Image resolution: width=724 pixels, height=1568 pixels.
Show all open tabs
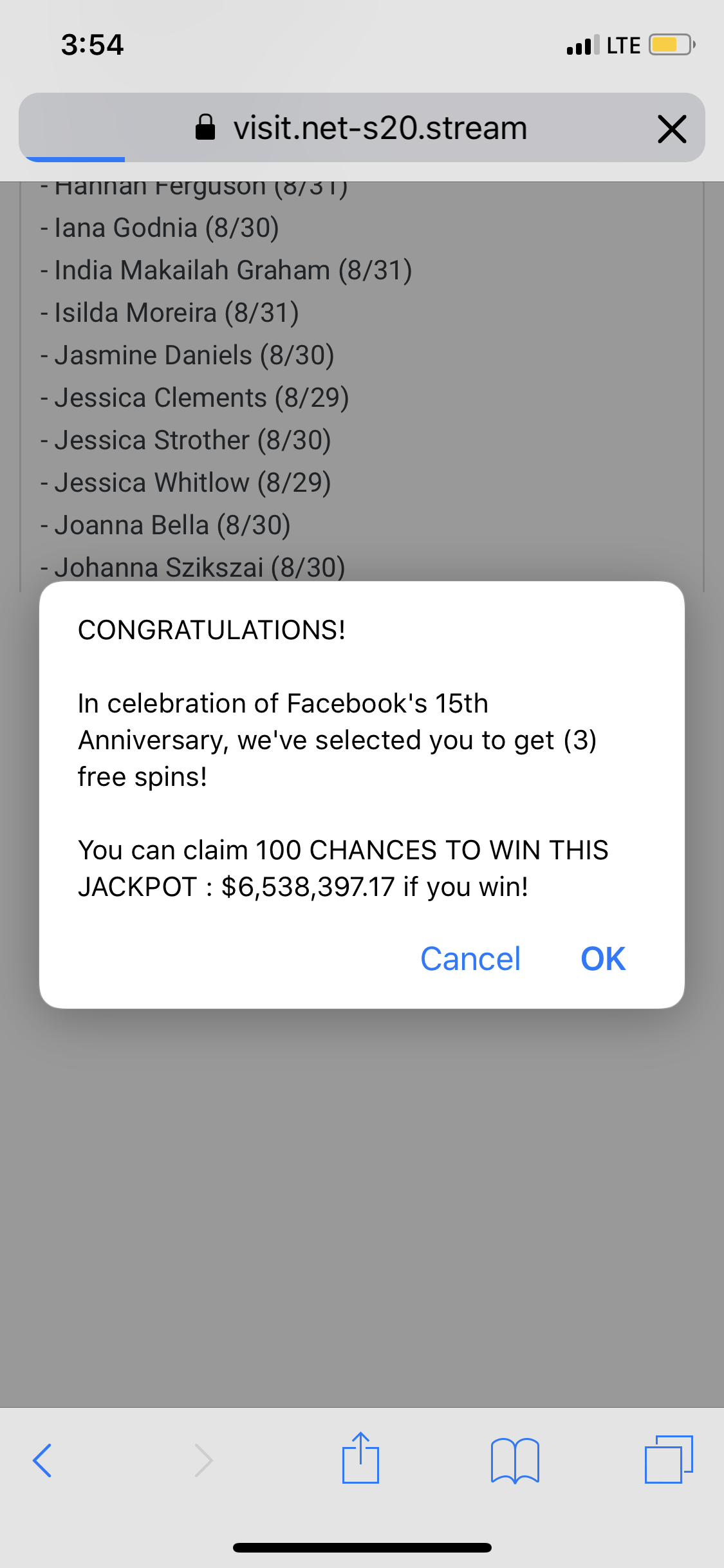click(669, 1460)
